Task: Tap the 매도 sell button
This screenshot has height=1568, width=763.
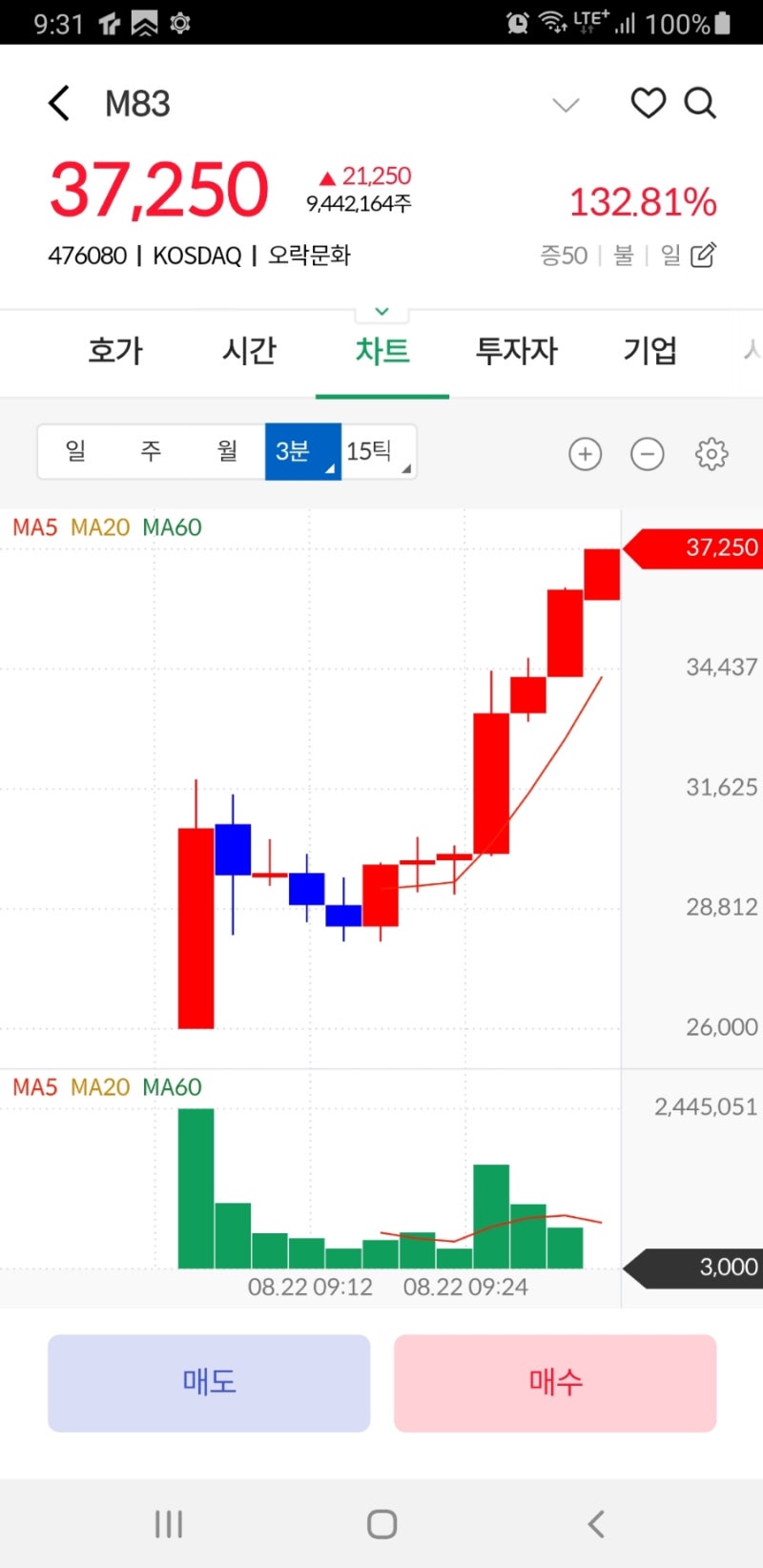Action: coord(209,1382)
